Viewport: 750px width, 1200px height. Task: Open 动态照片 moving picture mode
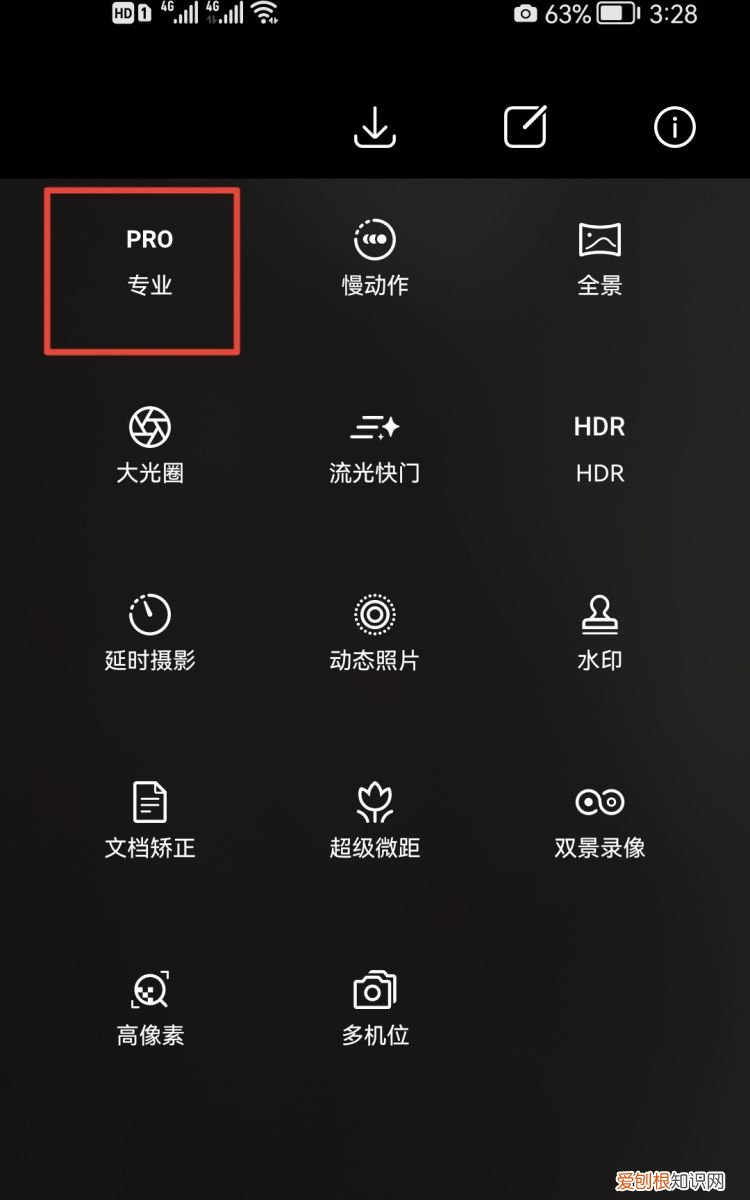click(x=374, y=632)
